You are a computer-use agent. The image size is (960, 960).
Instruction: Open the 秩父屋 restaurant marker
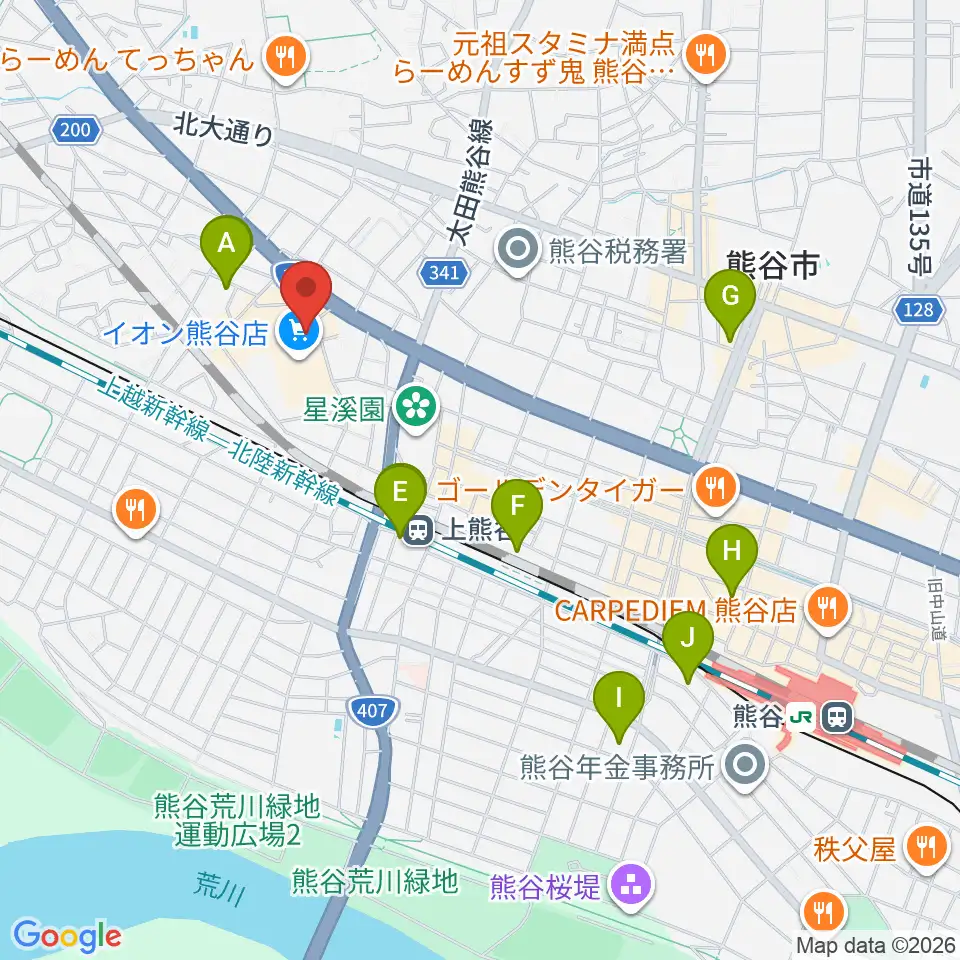(x=926, y=849)
